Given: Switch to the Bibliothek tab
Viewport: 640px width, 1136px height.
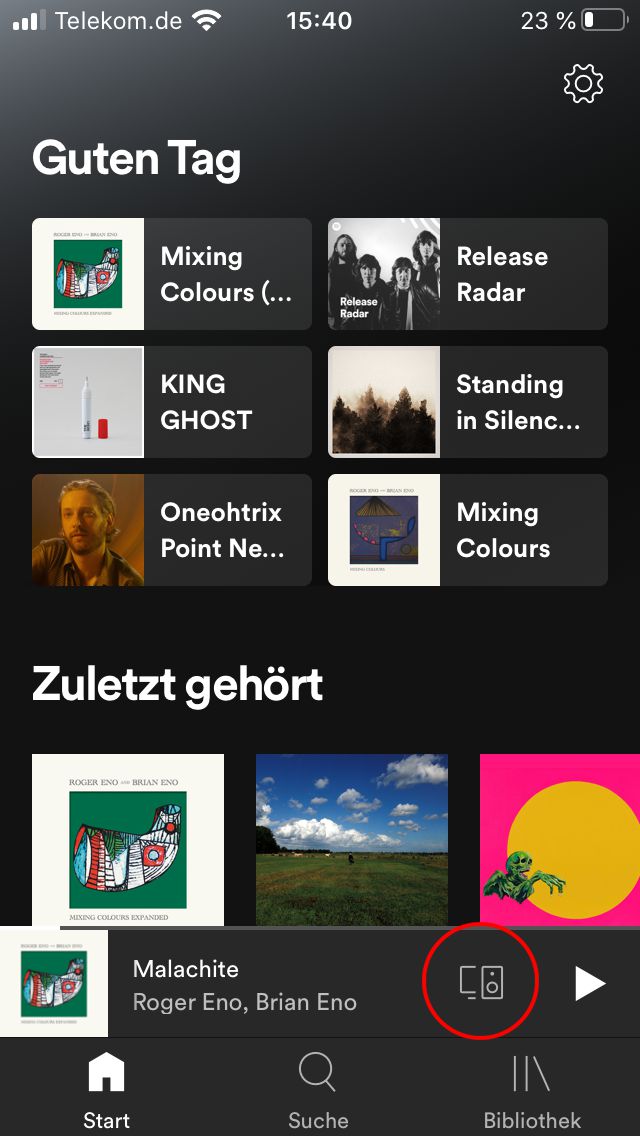Looking at the screenshot, I should pyautogui.click(x=532, y=1090).
